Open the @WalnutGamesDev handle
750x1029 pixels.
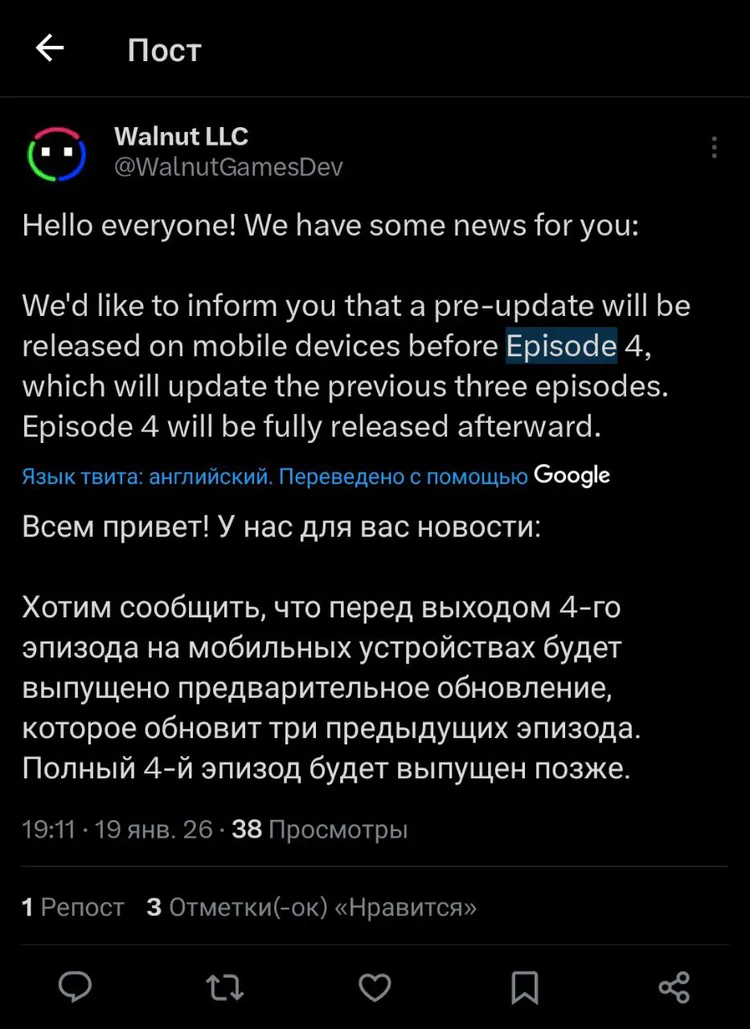tap(229, 167)
